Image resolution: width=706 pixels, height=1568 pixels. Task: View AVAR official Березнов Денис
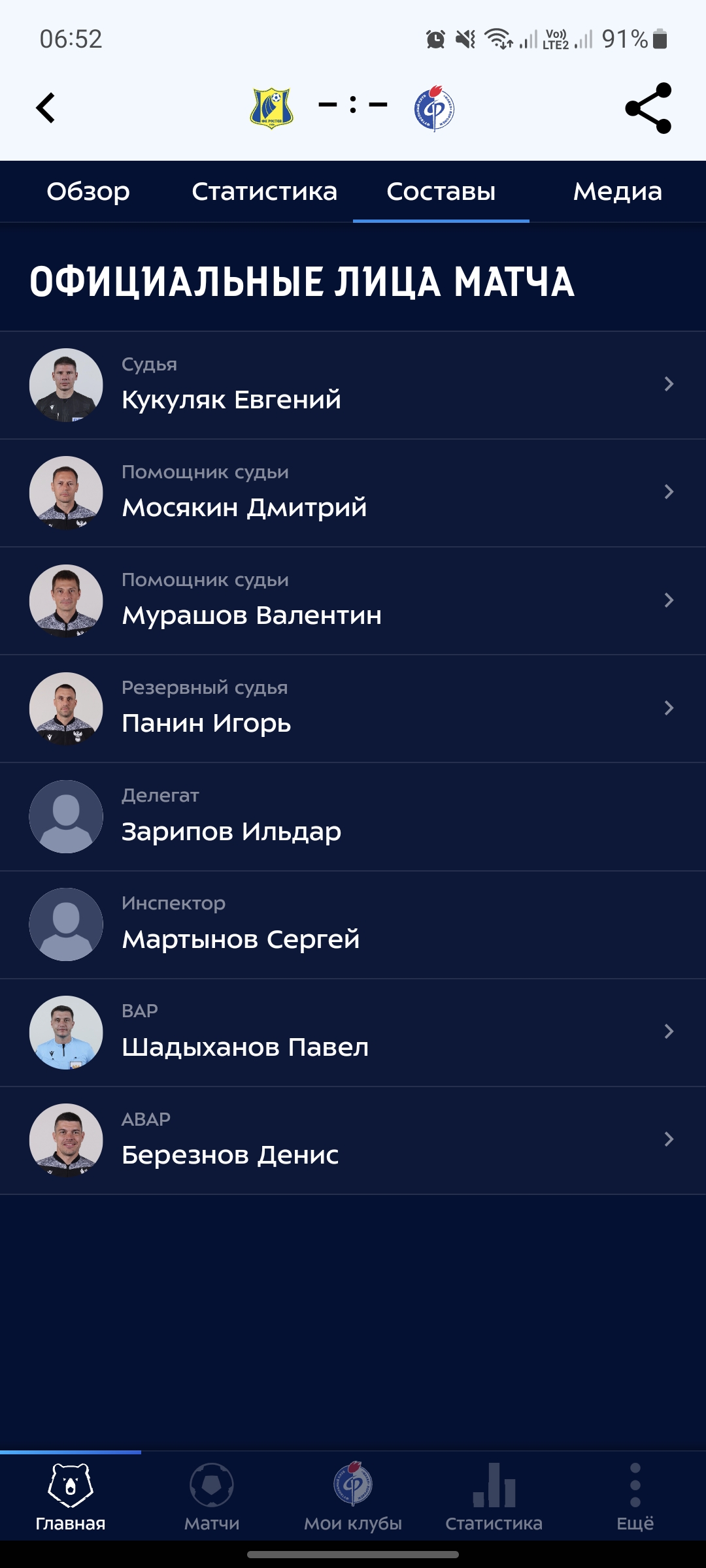[x=353, y=1140]
